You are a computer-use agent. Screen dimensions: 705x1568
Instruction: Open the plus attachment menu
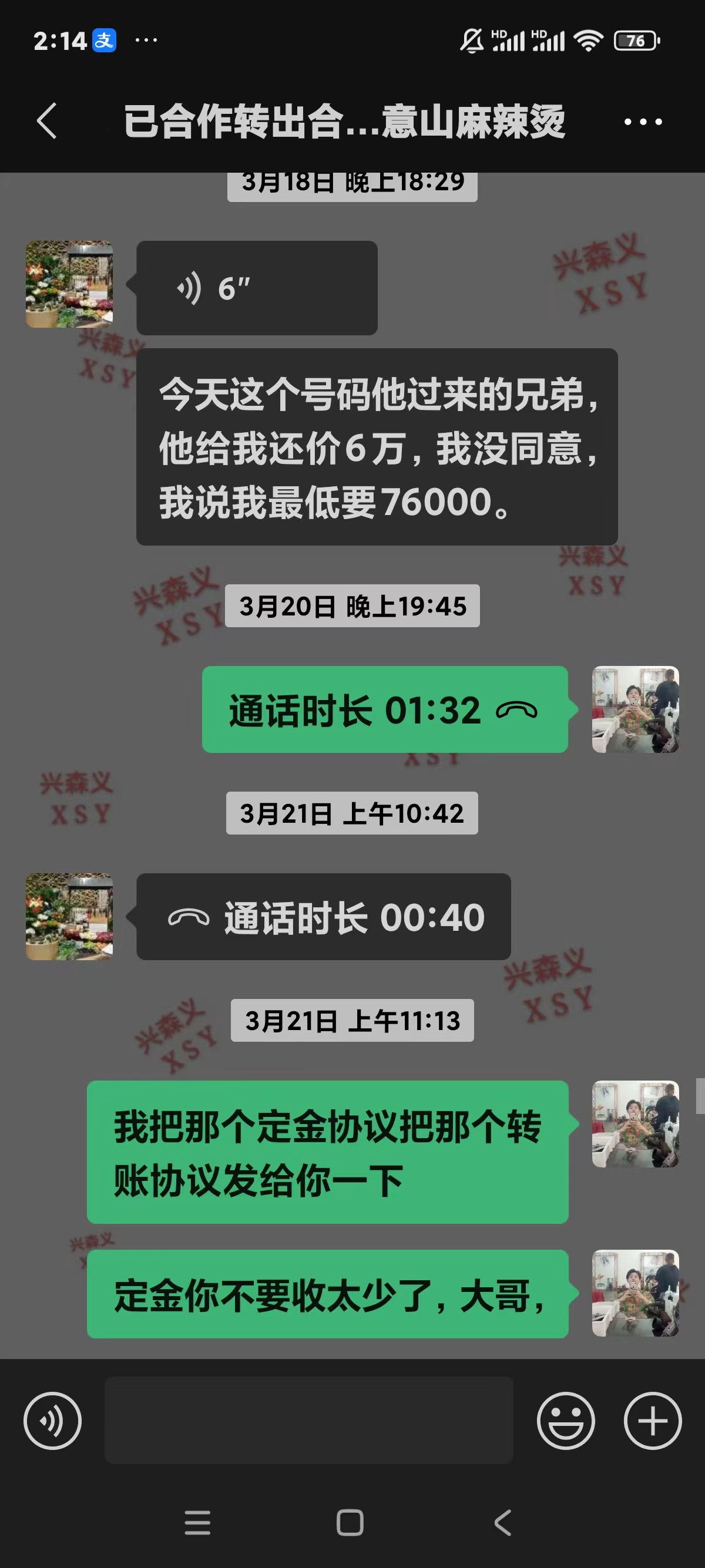tap(653, 1421)
